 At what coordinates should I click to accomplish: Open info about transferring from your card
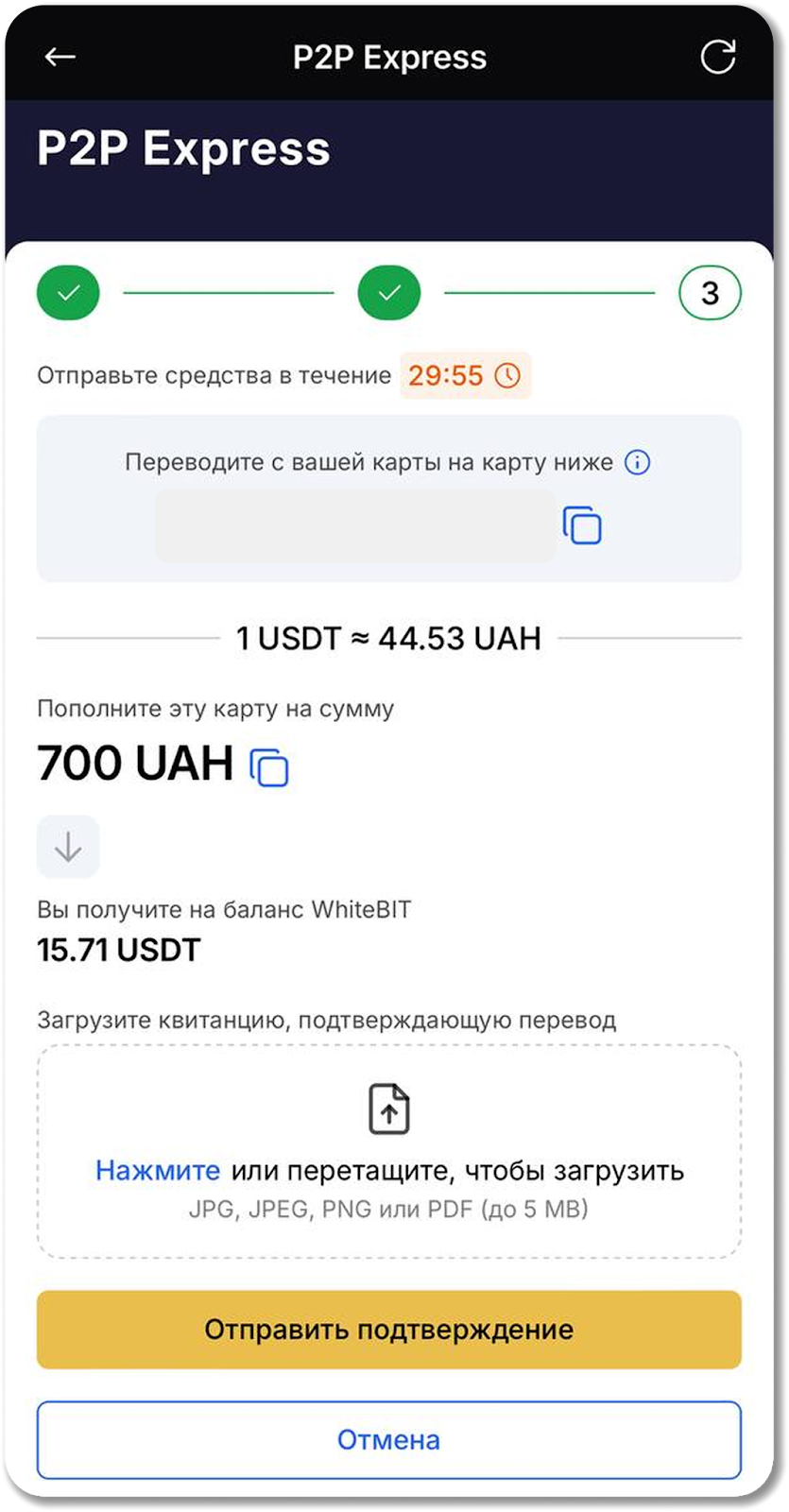(x=638, y=463)
